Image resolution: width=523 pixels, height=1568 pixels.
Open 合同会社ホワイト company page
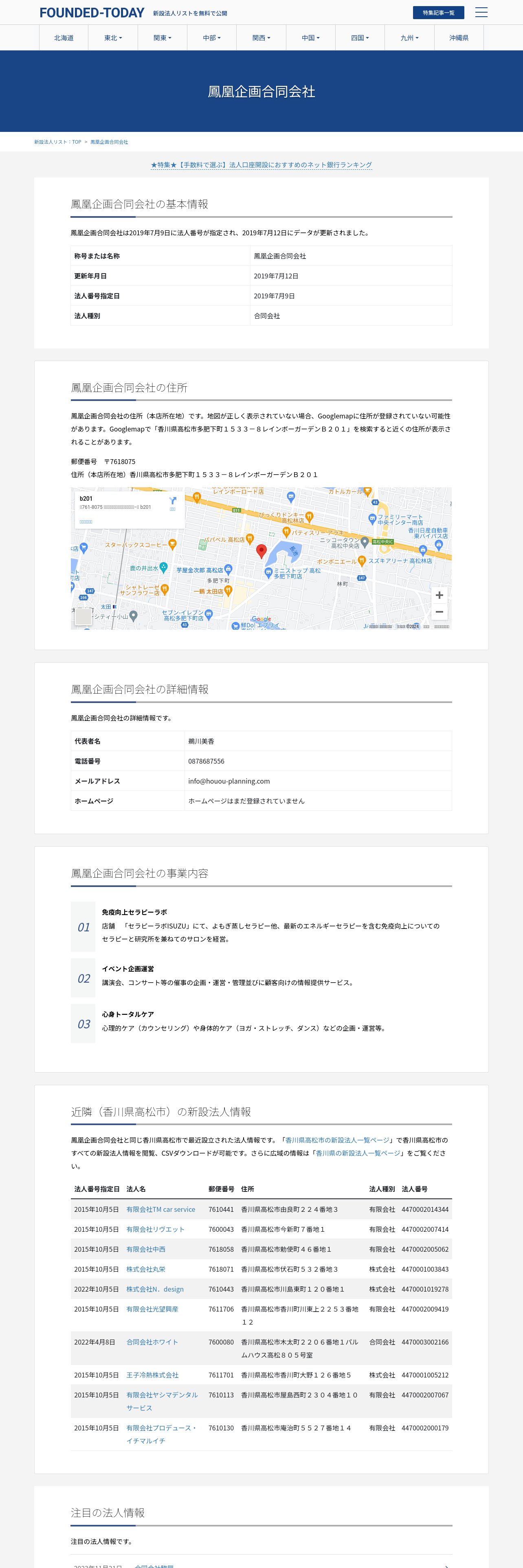pyautogui.click(x=152, y=1342)
